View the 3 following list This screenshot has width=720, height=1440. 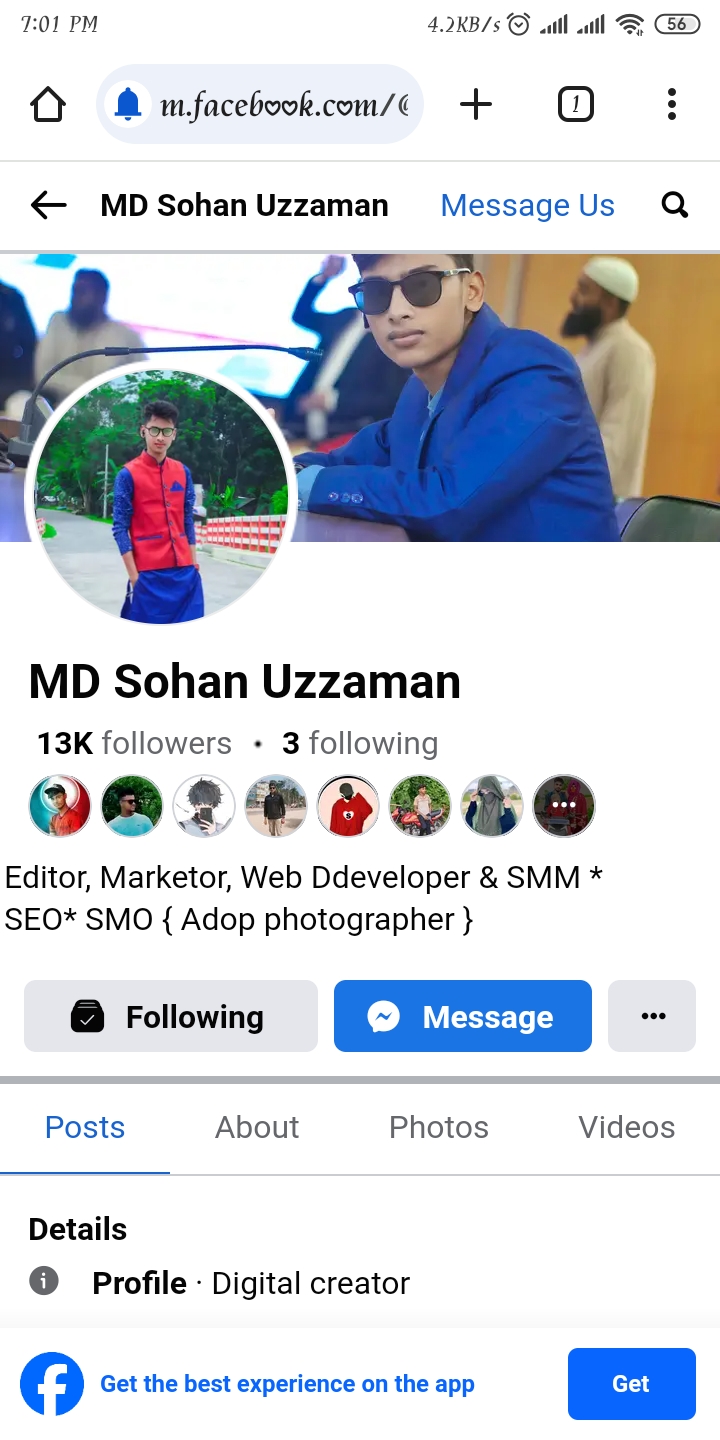tap(360, 743)
